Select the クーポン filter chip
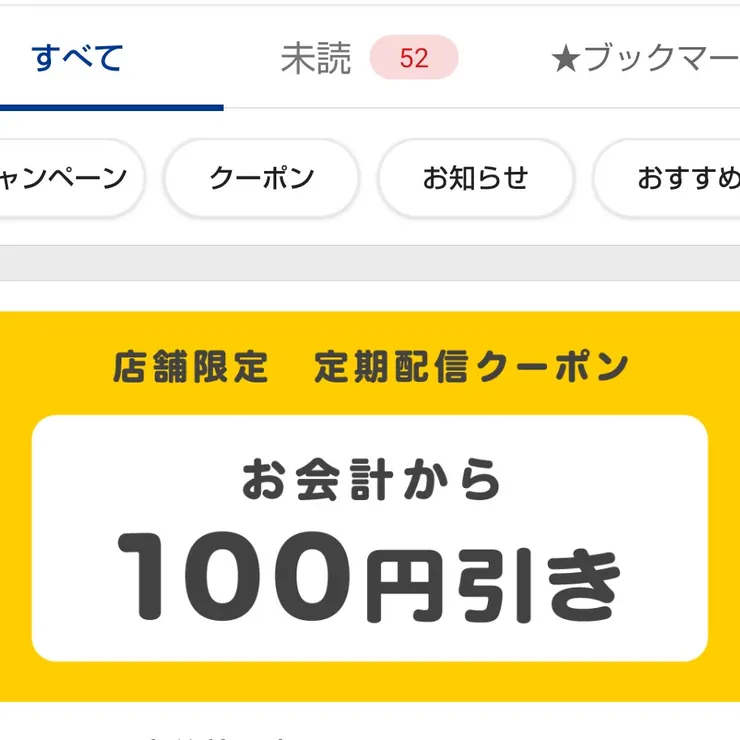The width and height of the screenshot is (740, 740). point(262,179)
